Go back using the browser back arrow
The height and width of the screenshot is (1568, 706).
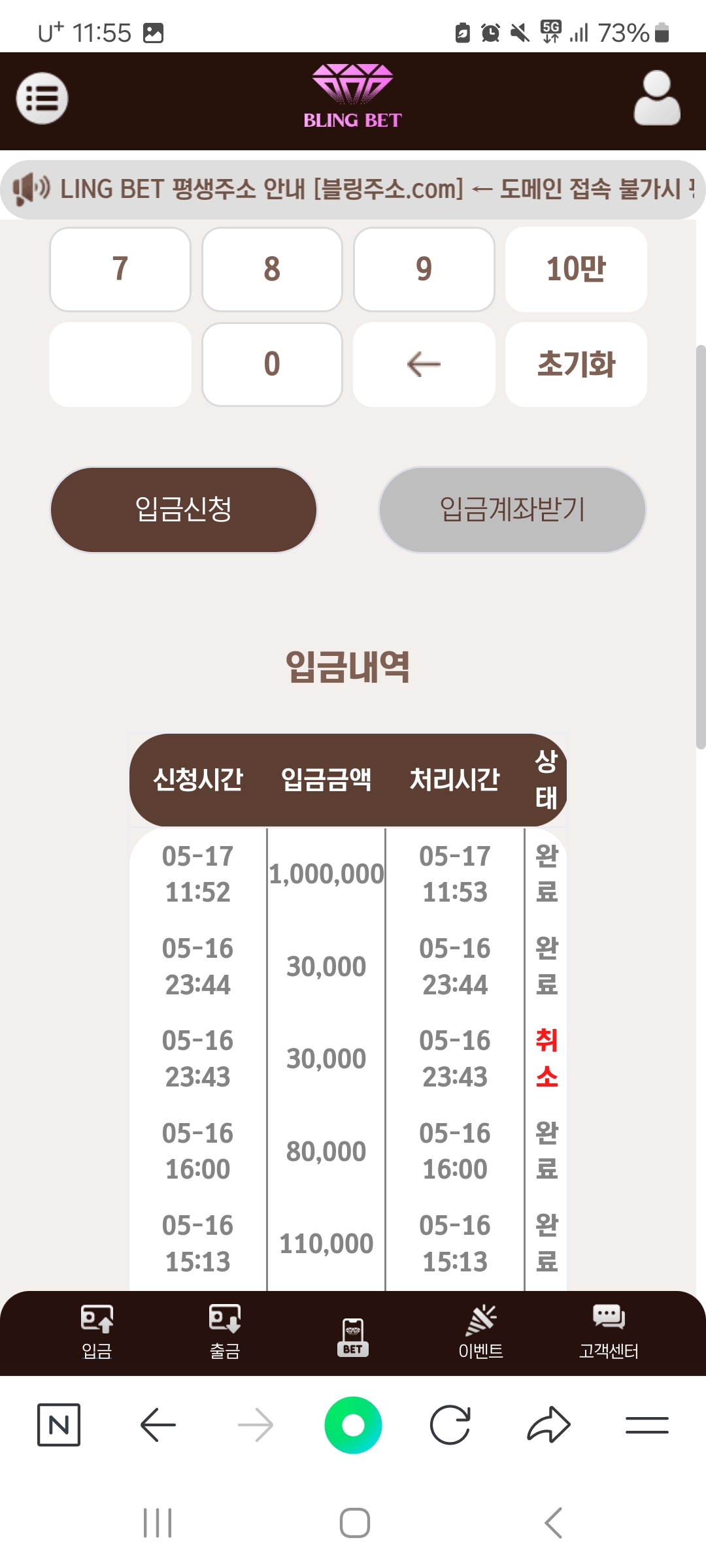[x=158, y=1425]
